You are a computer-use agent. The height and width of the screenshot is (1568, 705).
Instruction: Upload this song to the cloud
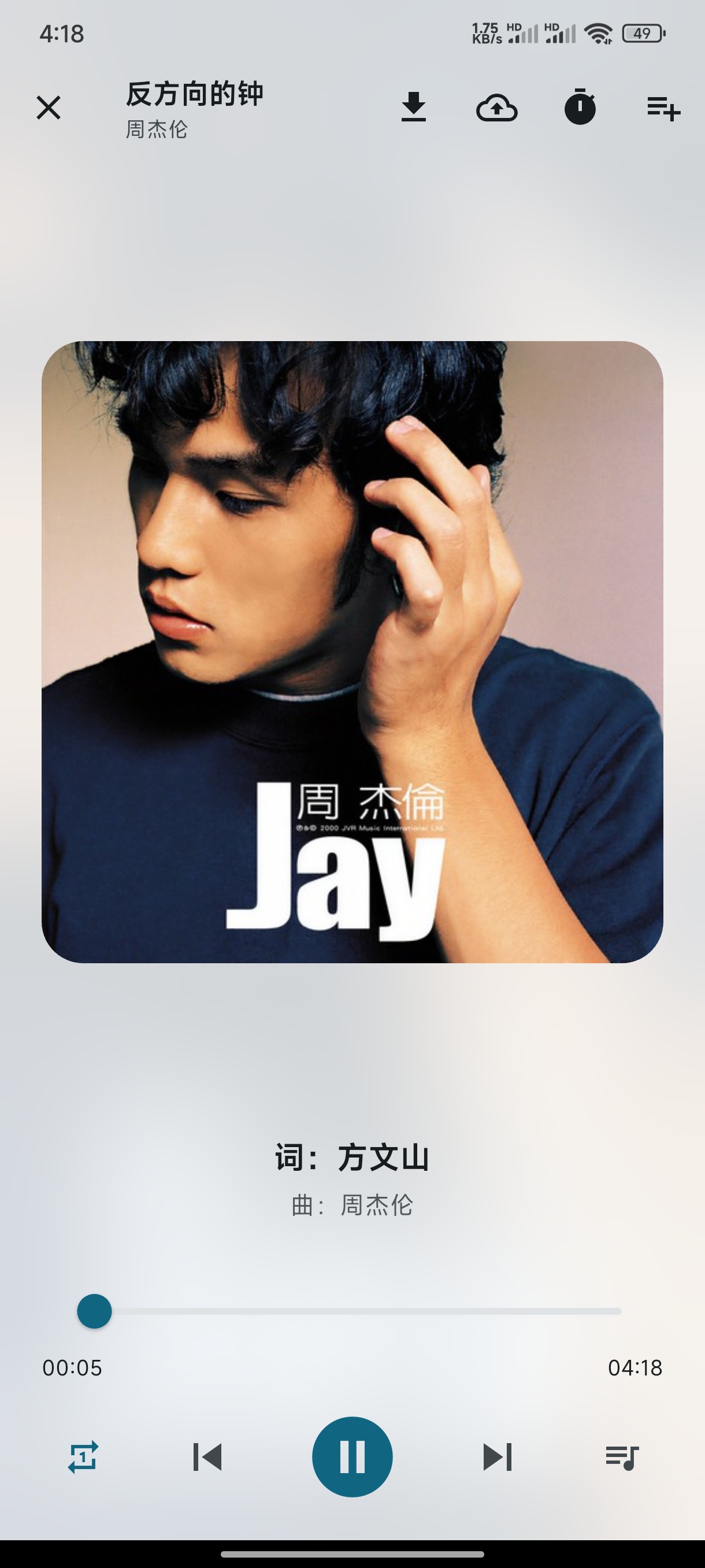pos(496,108)
